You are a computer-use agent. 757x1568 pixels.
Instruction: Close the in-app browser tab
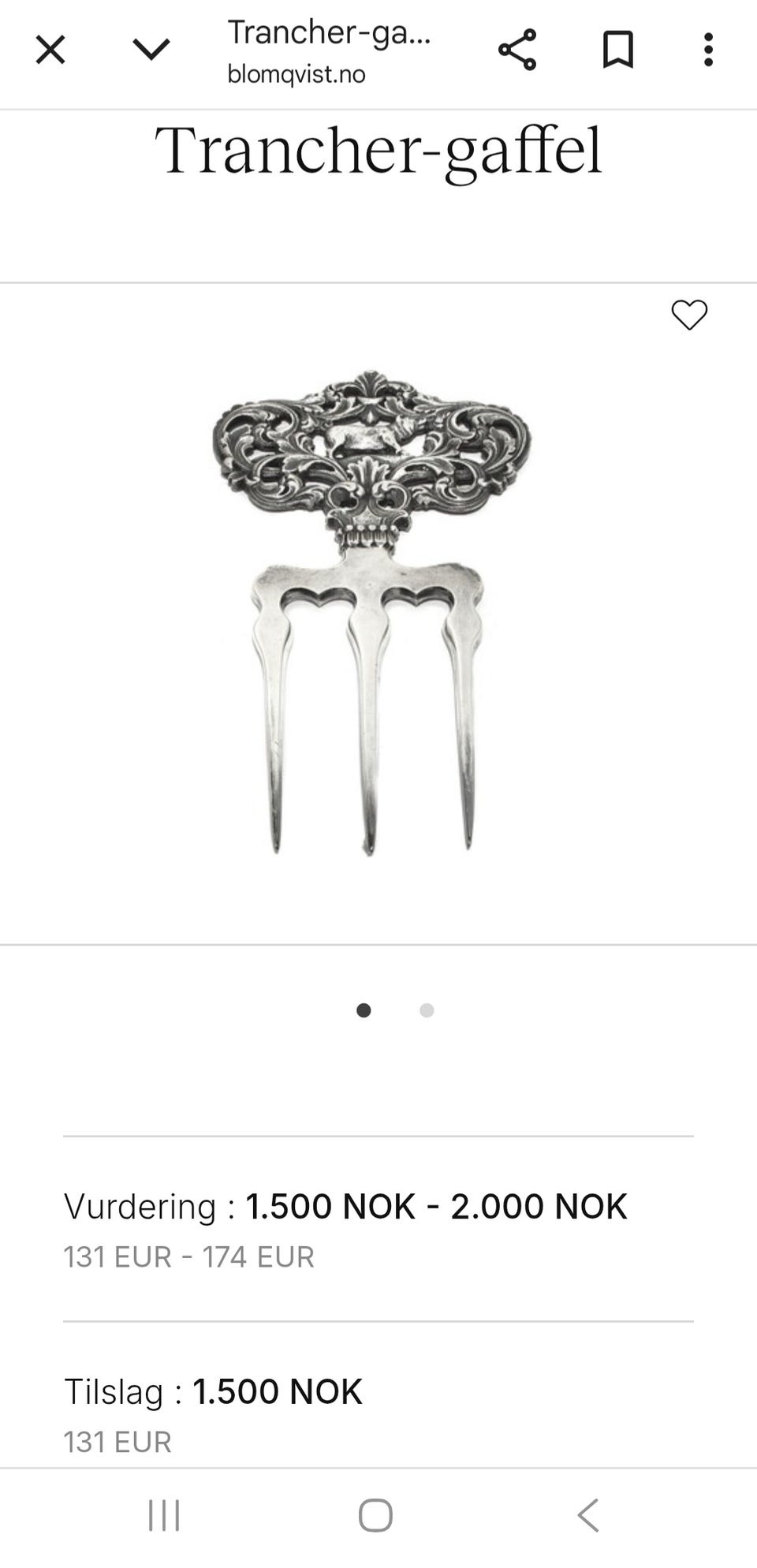tap(50, 50)
